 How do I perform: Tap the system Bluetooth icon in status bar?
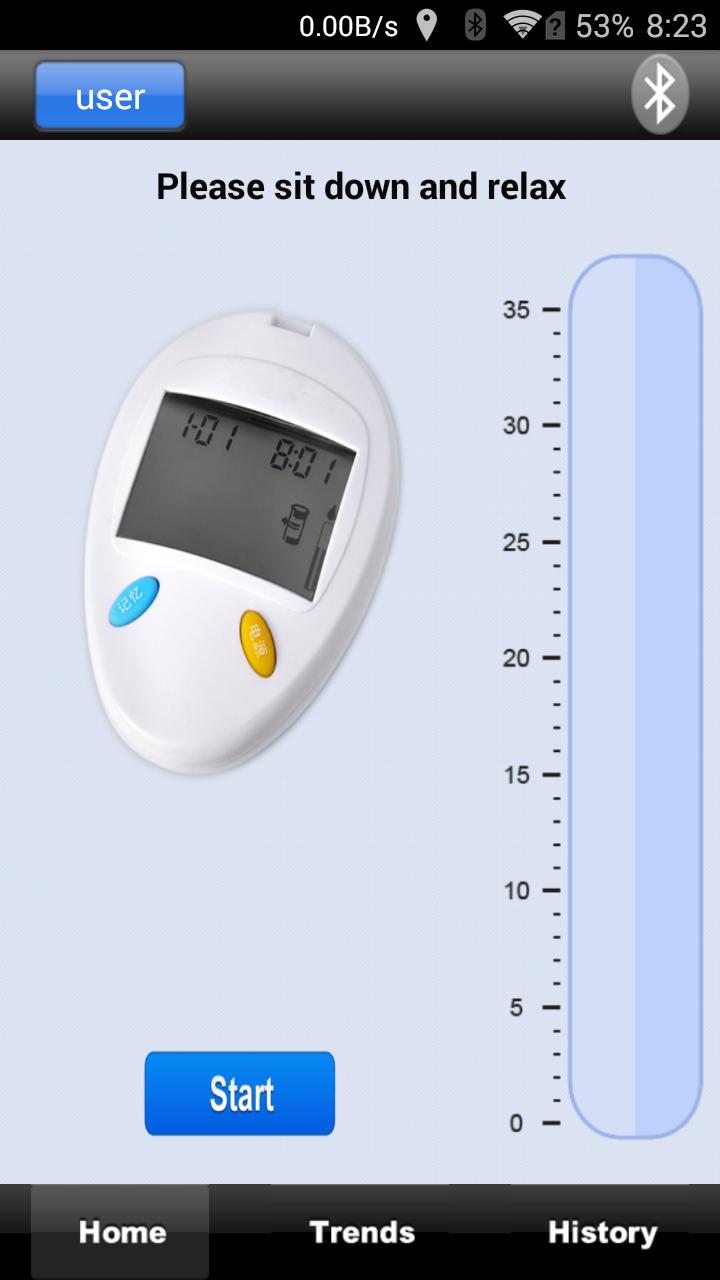click(x=475, y=27)
